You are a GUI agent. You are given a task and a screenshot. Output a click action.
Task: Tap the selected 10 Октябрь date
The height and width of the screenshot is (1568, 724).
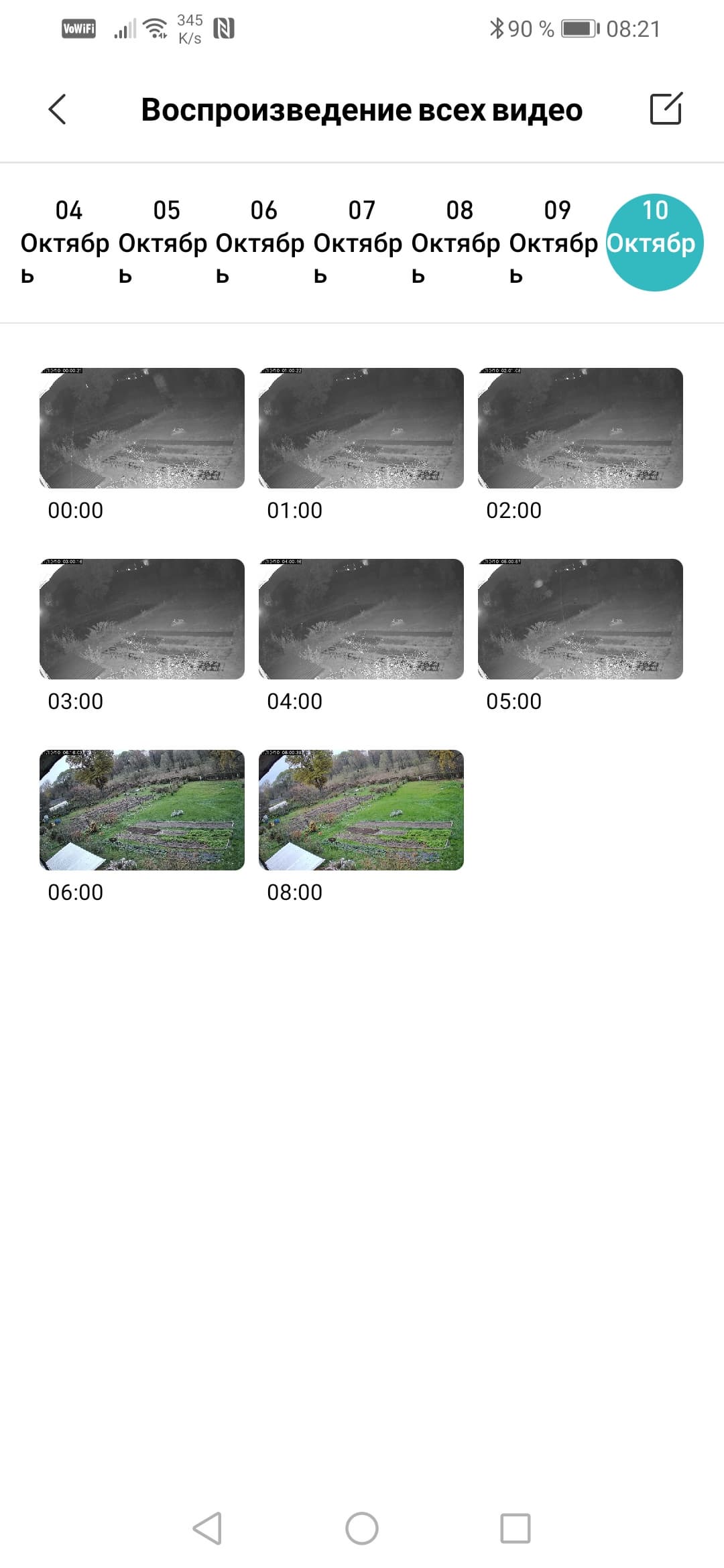point(654,243)
